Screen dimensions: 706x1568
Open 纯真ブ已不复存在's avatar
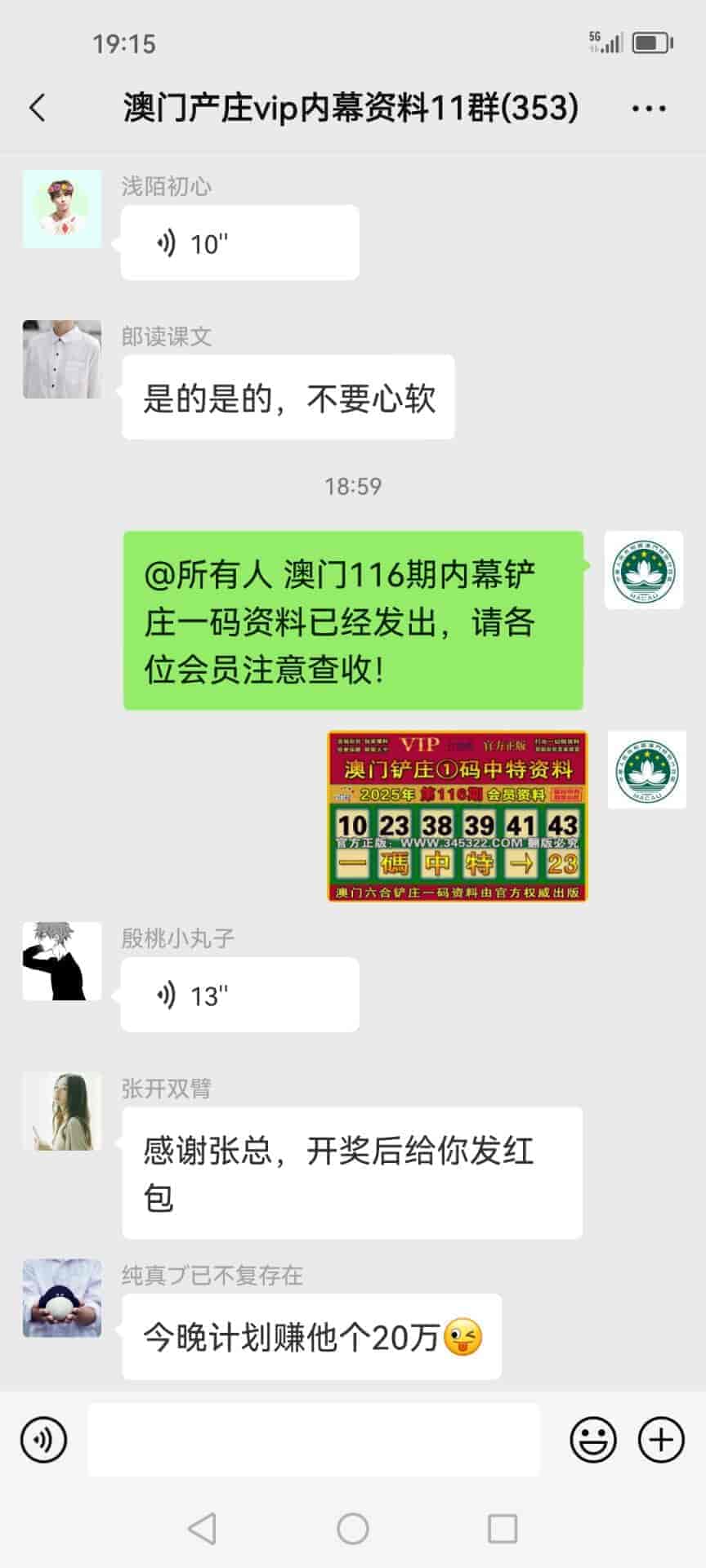click(62, 1298)
